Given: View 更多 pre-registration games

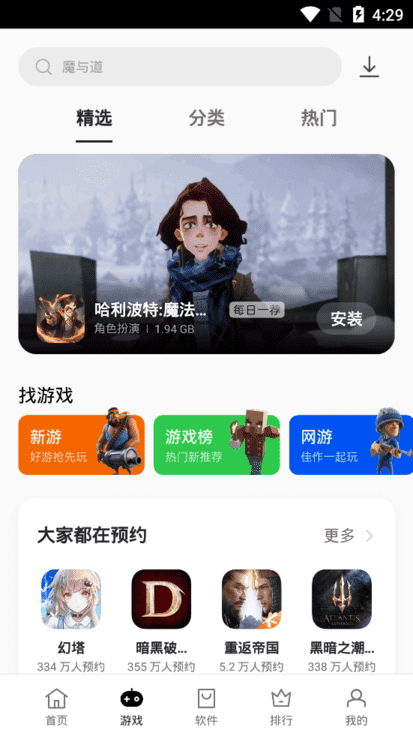Looking at the screenshot, I should [348, 535].
